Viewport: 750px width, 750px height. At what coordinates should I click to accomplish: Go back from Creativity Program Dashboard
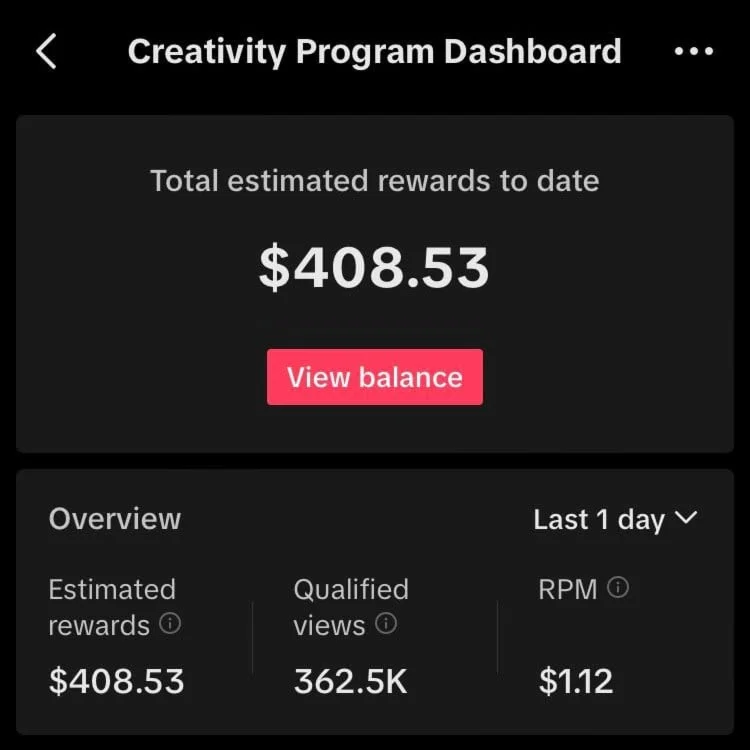point(46,52)
